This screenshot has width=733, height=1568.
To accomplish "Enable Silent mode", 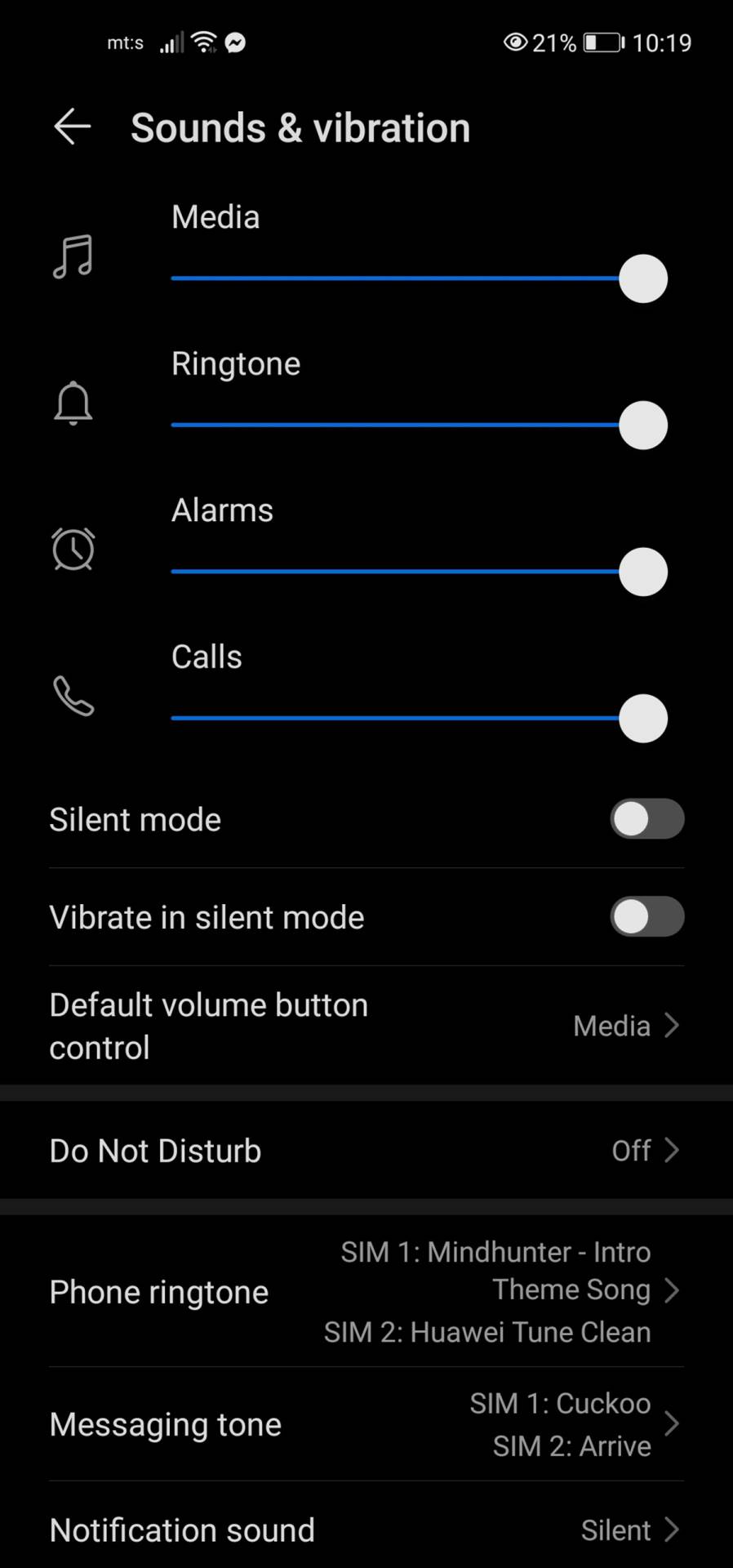I will coord(646,819).
